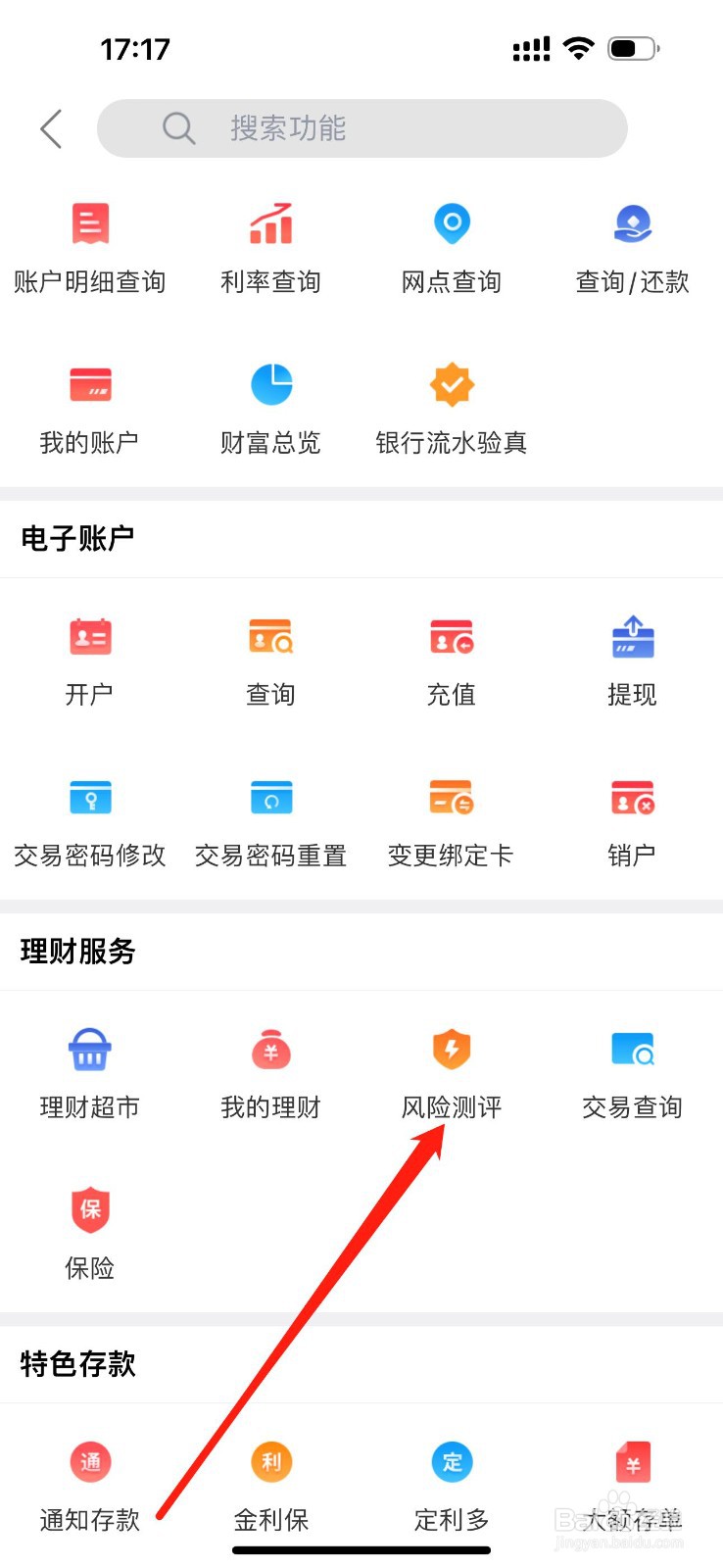Open 网点查询

(x=452, y=249)
